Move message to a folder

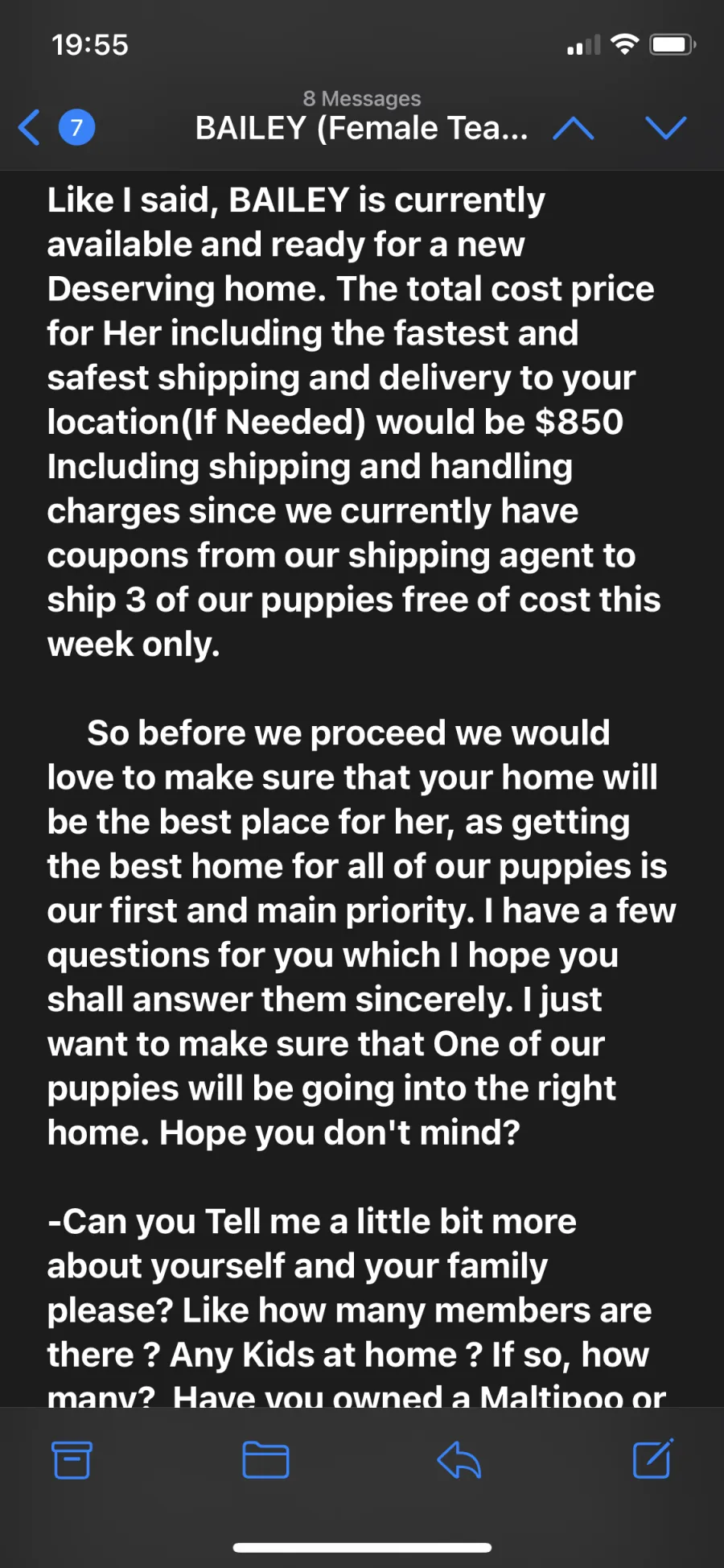coord(265,1459)
